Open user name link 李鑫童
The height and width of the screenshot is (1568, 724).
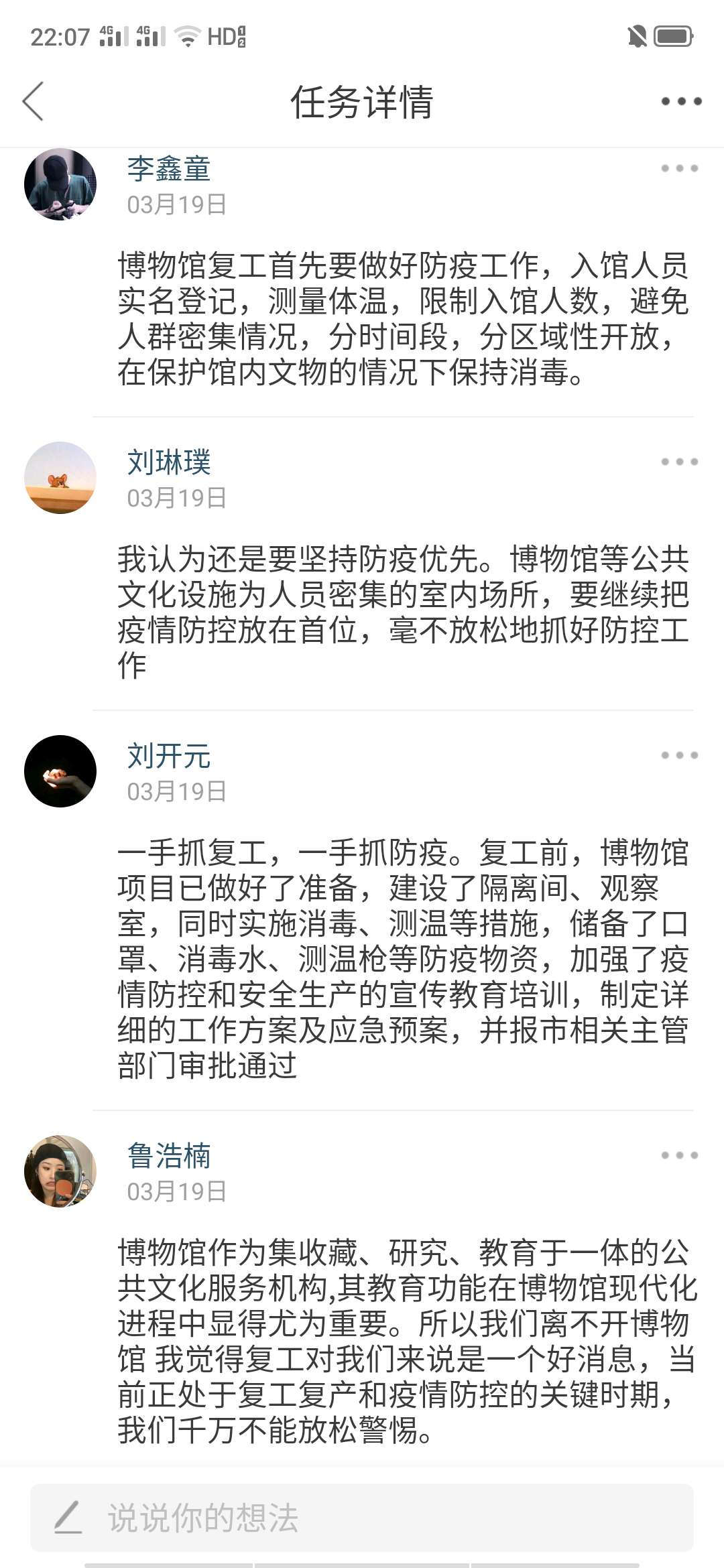coord(169,168)
